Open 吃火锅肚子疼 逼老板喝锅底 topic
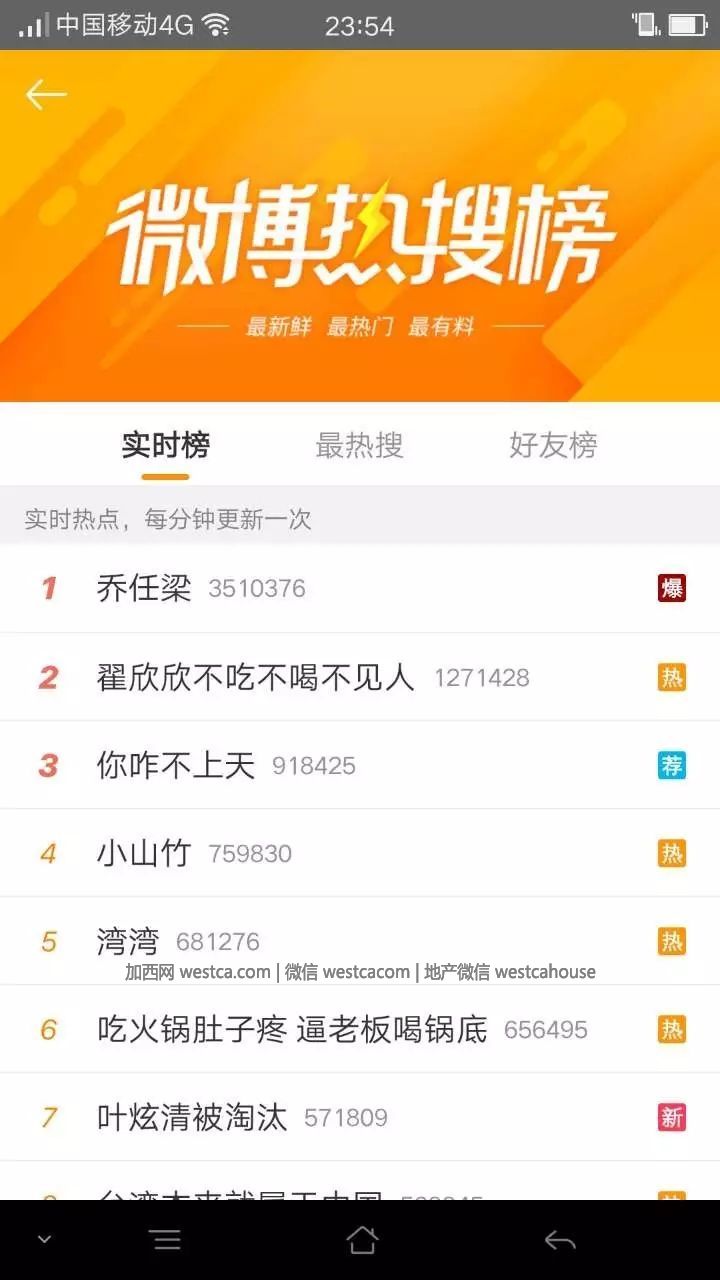Screen dimensions: 720x1280 pos(292,1030)
